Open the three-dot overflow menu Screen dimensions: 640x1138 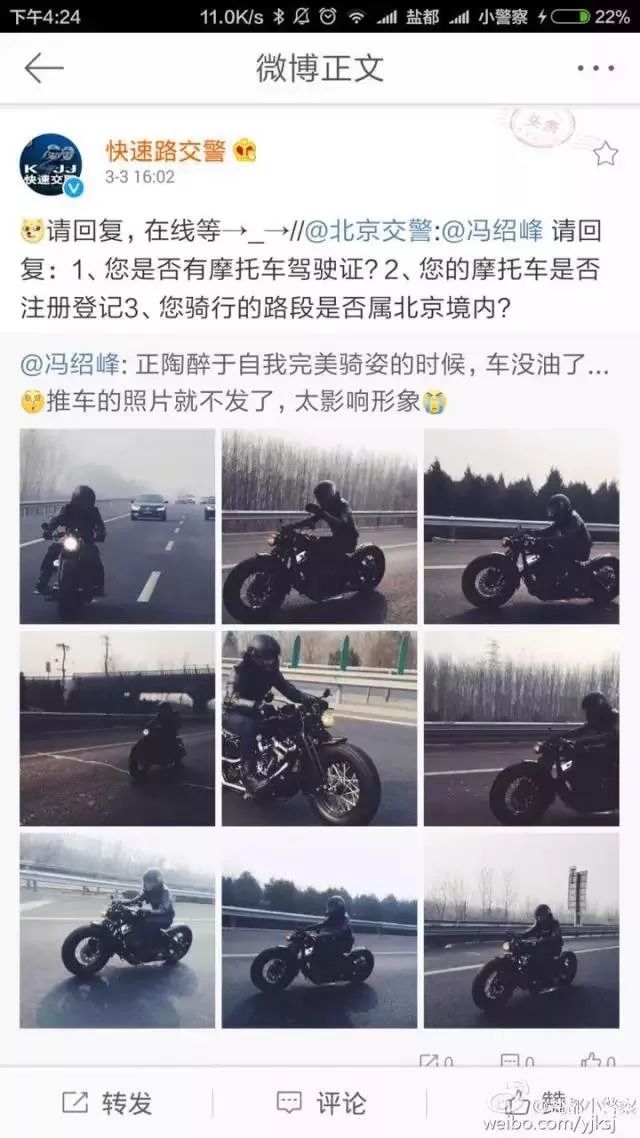pos(596,68)
